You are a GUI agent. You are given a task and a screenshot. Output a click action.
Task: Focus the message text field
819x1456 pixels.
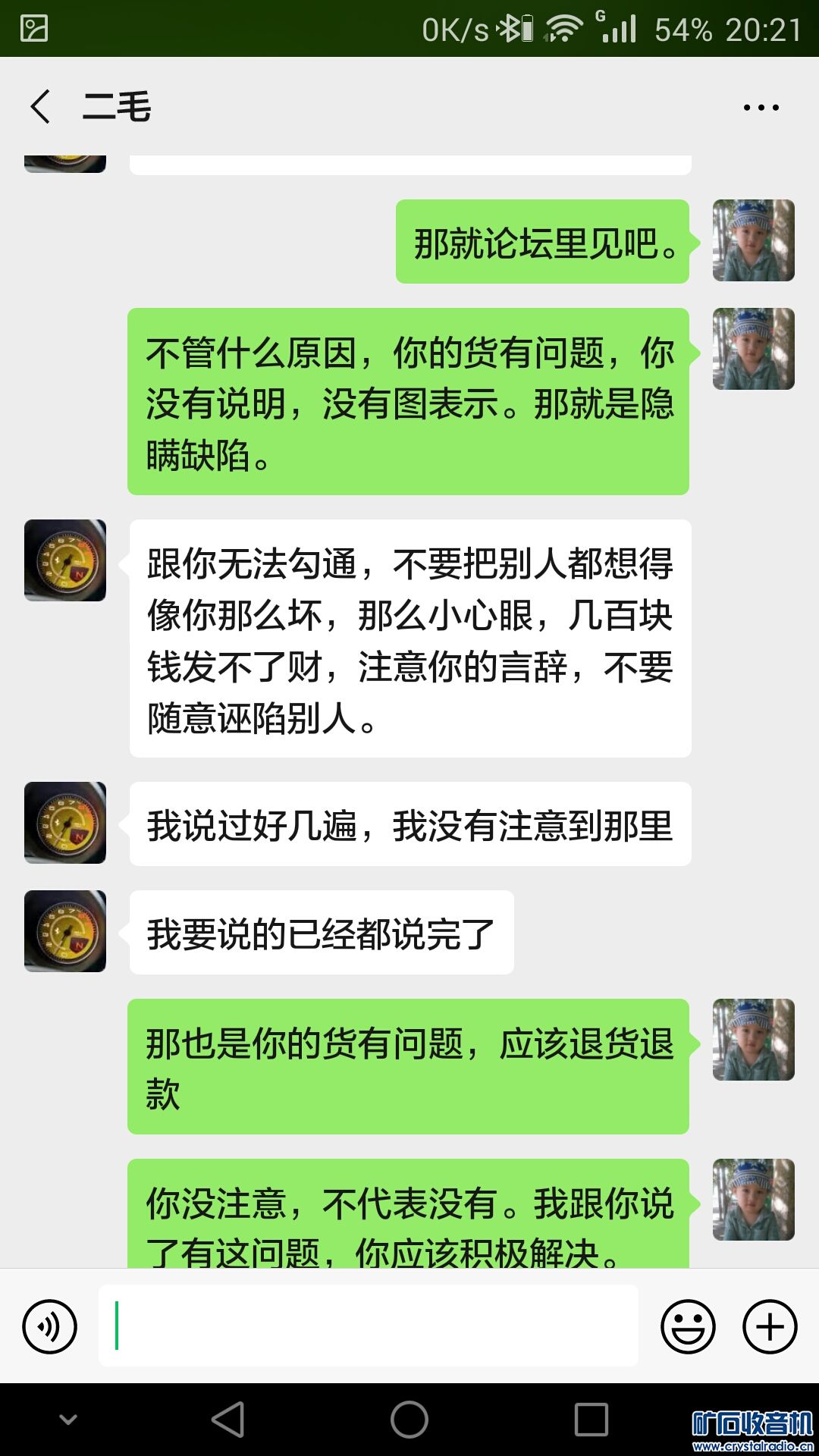(369, 1326)
